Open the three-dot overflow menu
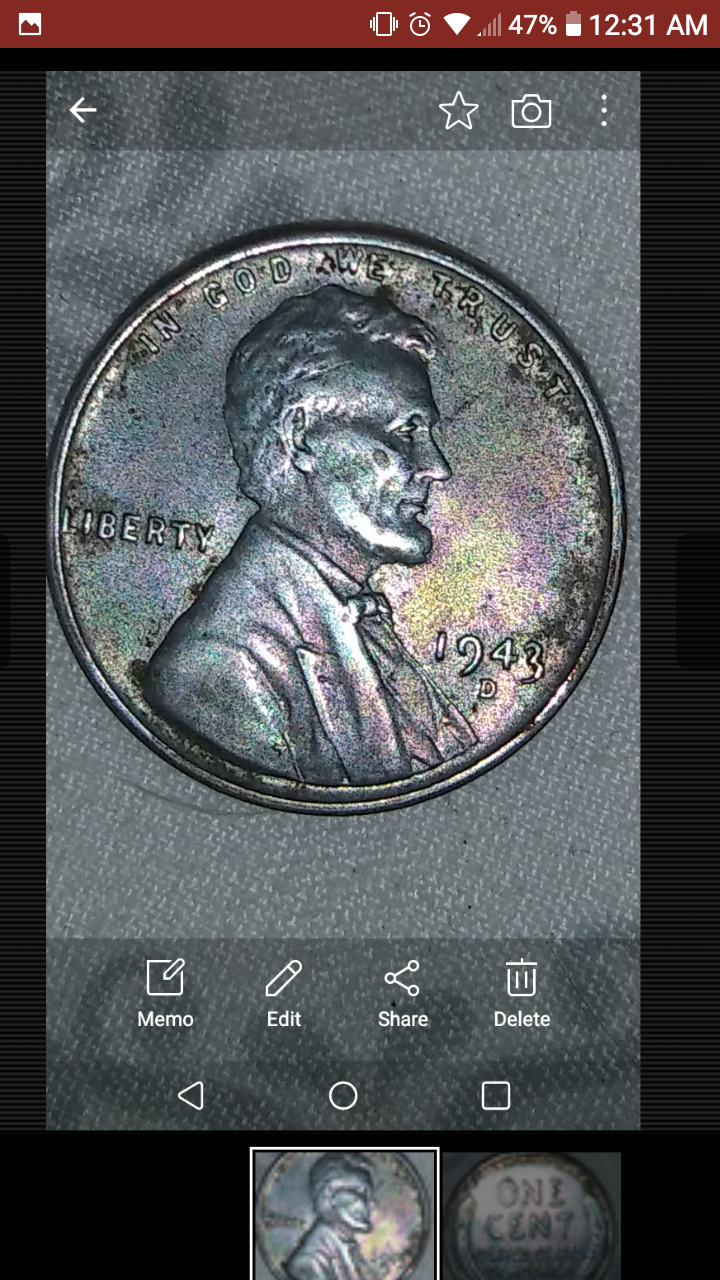The height and width of the screenshot is (1280, 720). coord(604,111)
